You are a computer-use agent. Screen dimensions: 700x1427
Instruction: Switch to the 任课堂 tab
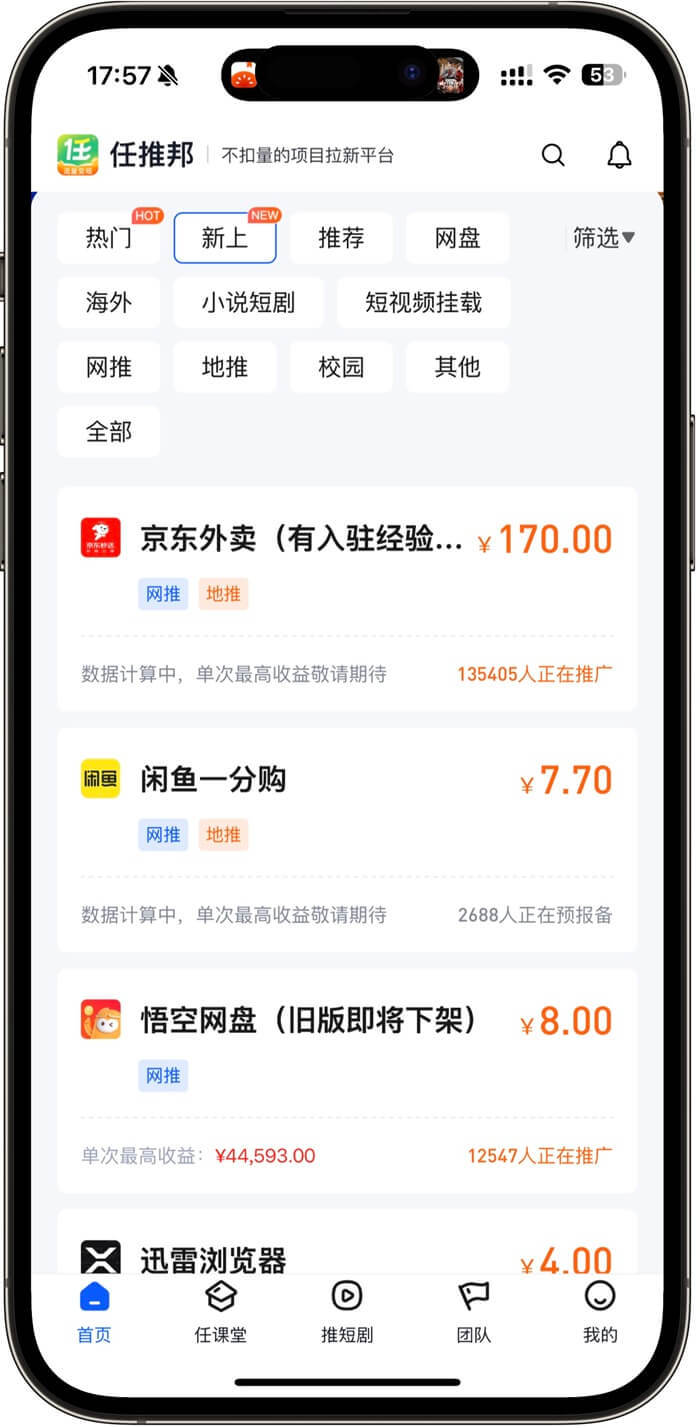220,1314
